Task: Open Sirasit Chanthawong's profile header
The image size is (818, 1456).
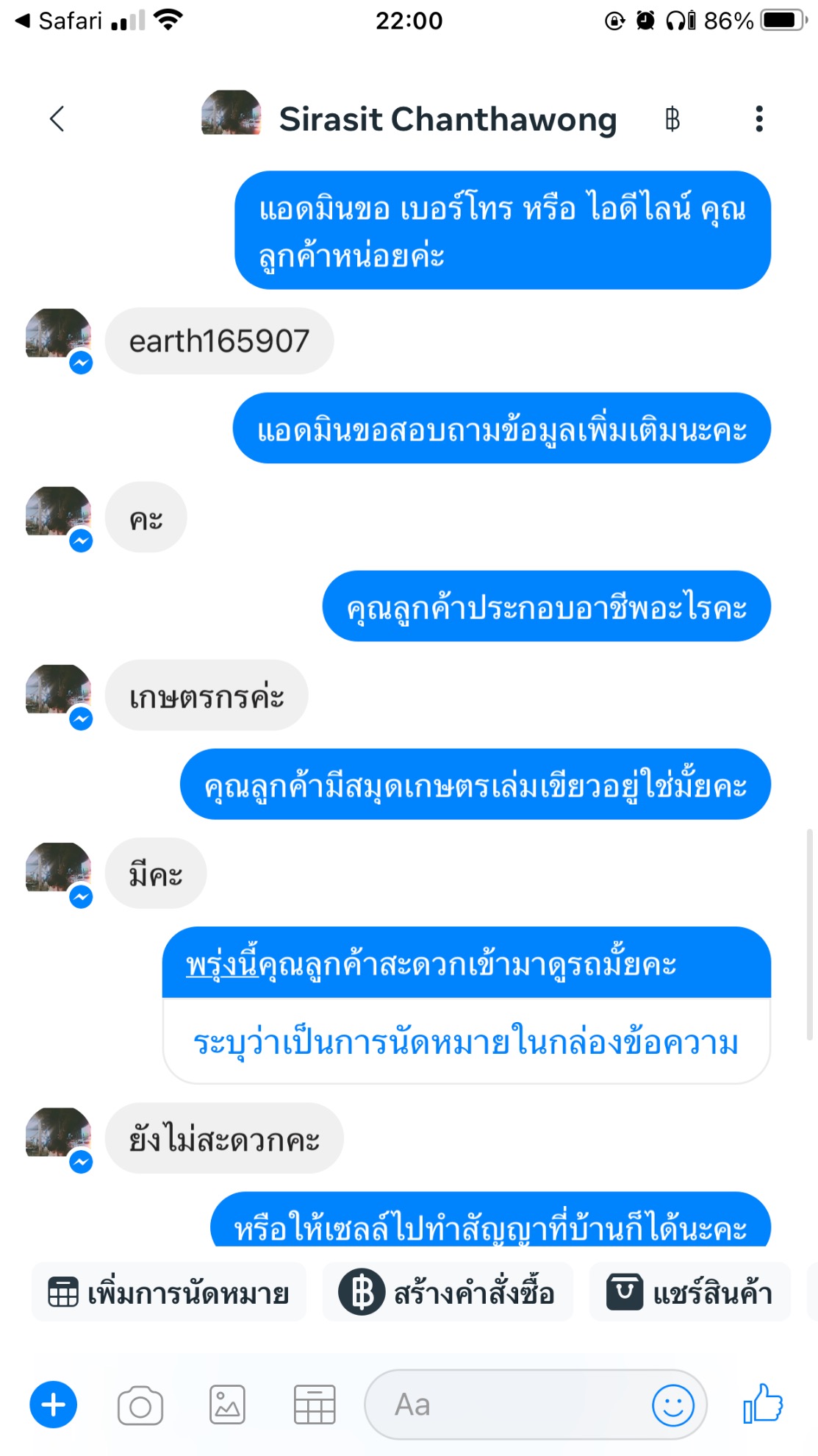Action: pyautogui.click(x=447, y=119)
